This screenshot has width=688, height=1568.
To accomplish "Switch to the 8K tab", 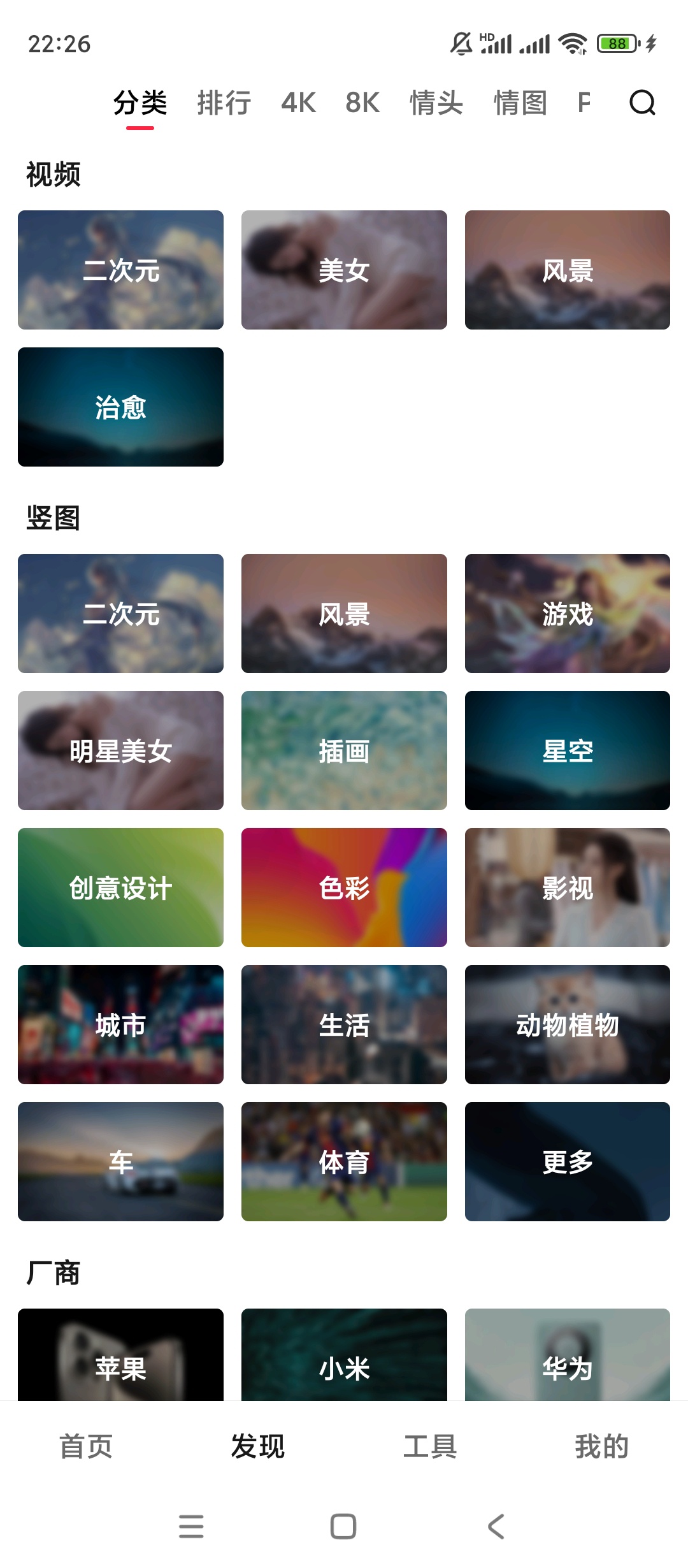I will 362,103.
